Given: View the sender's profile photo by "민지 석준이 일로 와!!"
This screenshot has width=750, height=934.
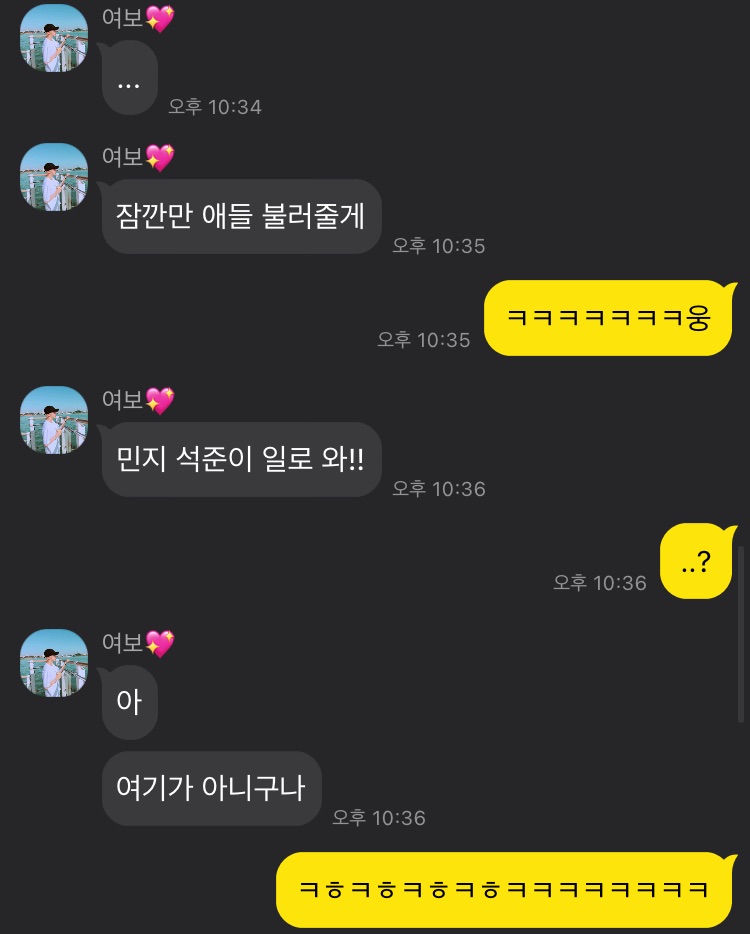Looking at the screenshot, I should (x=54, y=420).
